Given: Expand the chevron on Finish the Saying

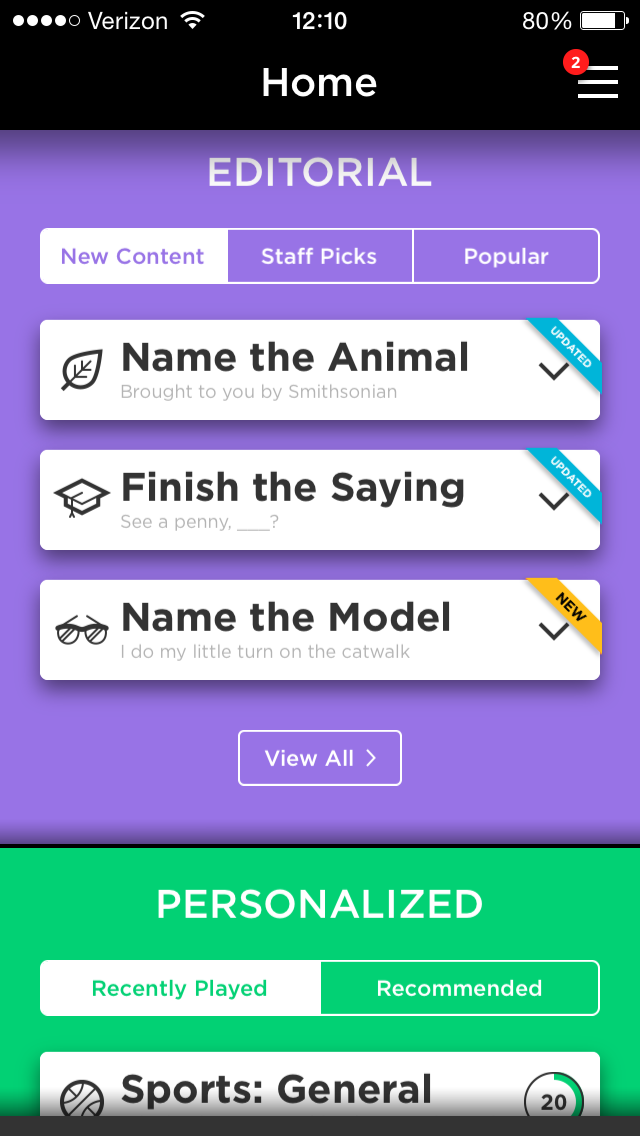Looking at the screenshot, I should tap(554, 501).
